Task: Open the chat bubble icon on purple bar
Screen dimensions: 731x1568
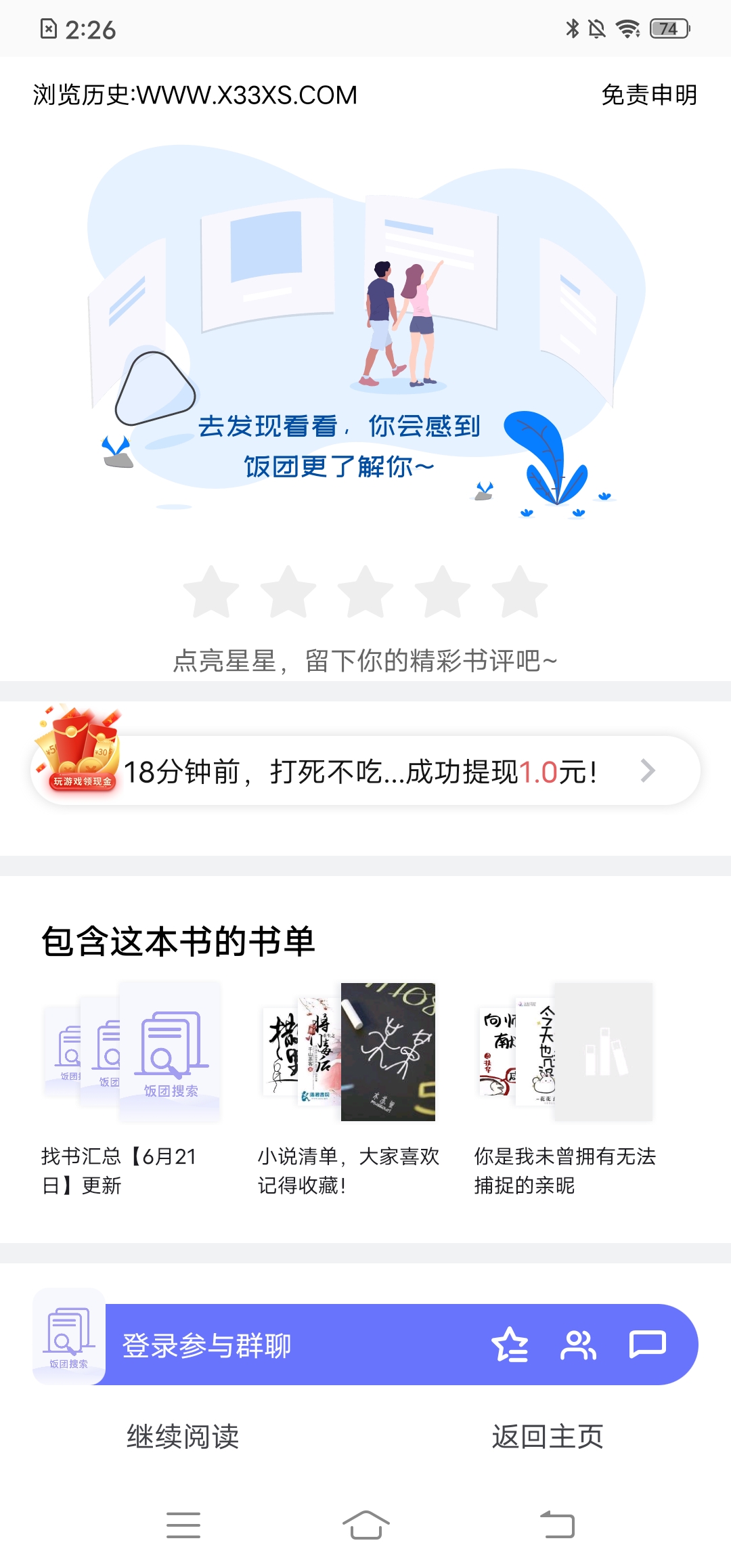Action: tap(648, 1345)
